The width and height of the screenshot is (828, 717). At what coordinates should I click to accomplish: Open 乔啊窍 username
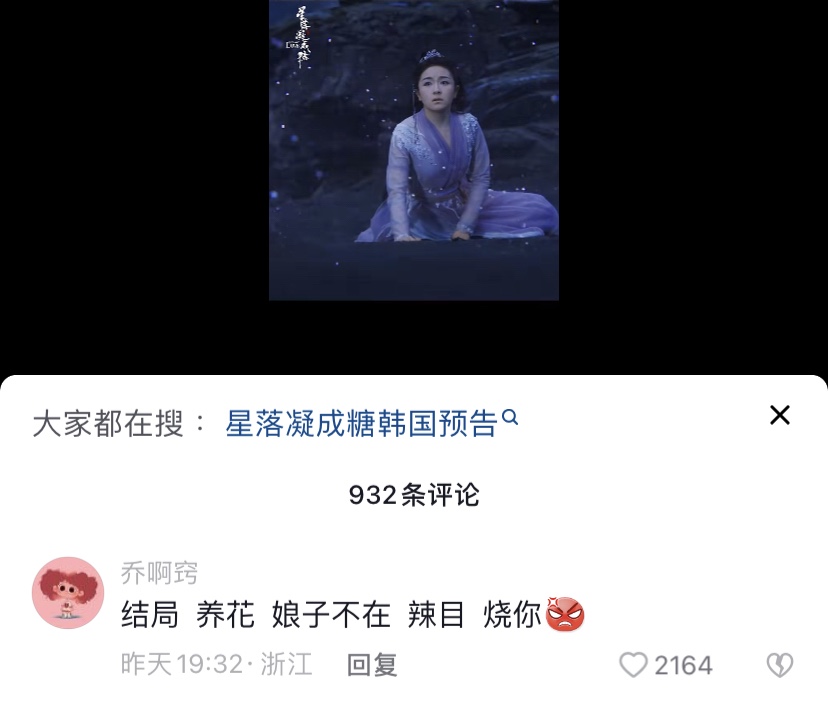click(x=159, y=573)
